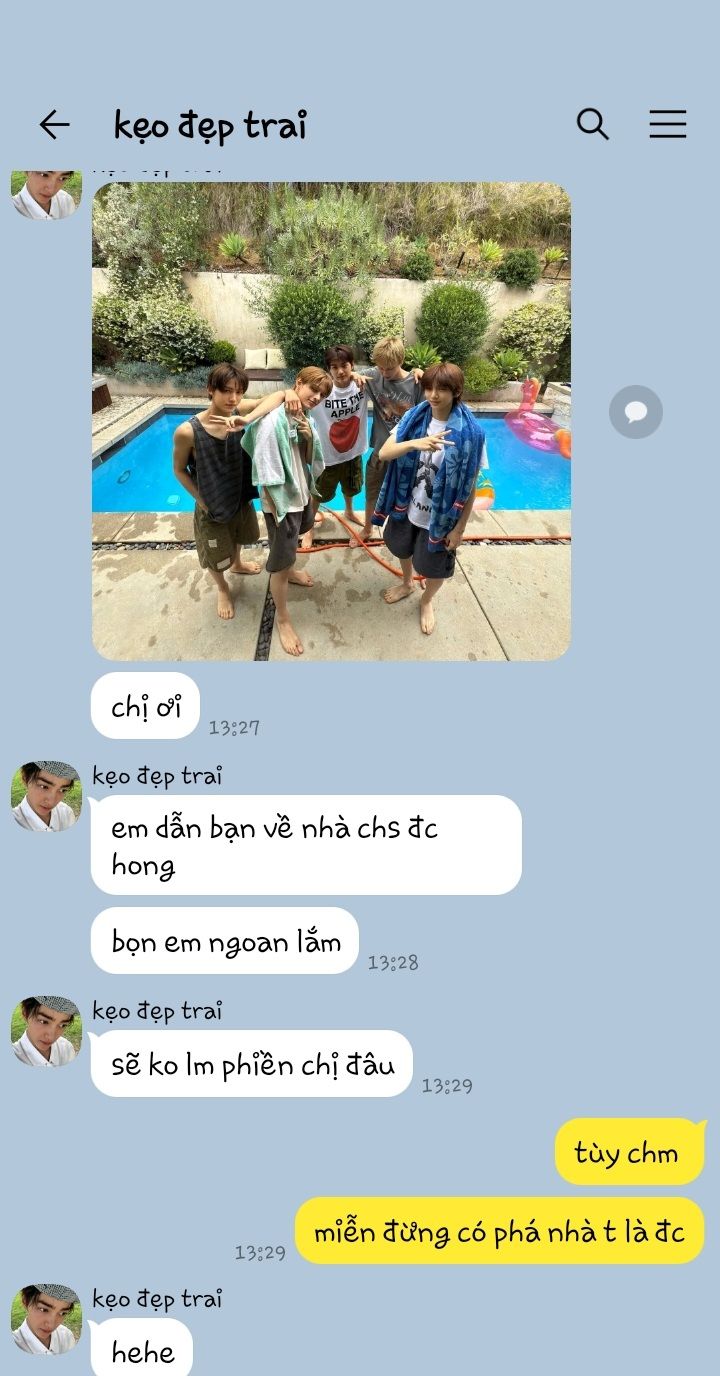View sender profile beside 'sẽ ko lm phiền' message
The image size is (720, 1376).
[46, 1031]
